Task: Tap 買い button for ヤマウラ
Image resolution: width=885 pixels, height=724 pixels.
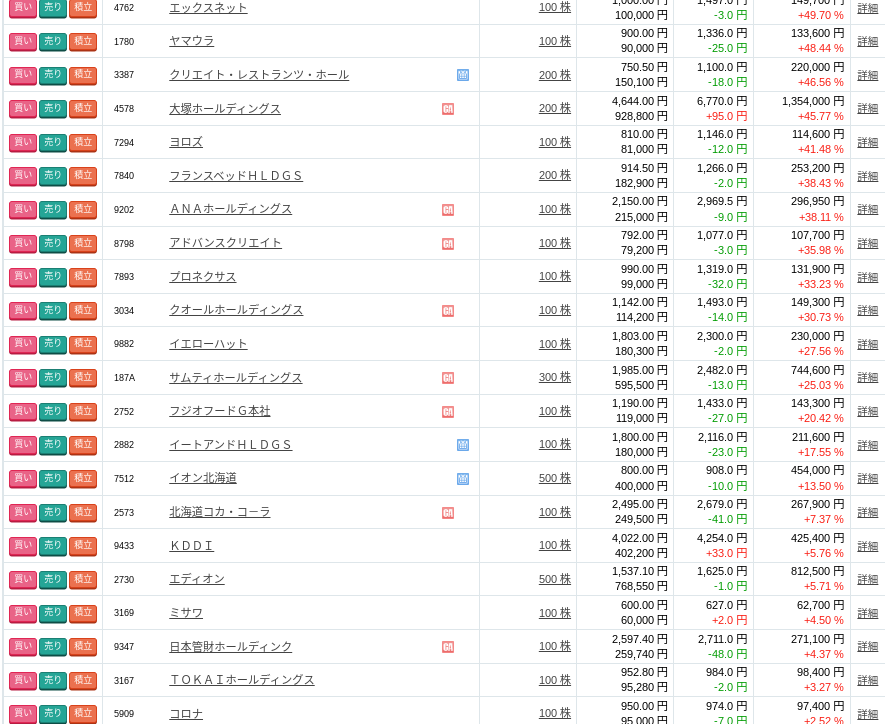Action: (22, 41)
